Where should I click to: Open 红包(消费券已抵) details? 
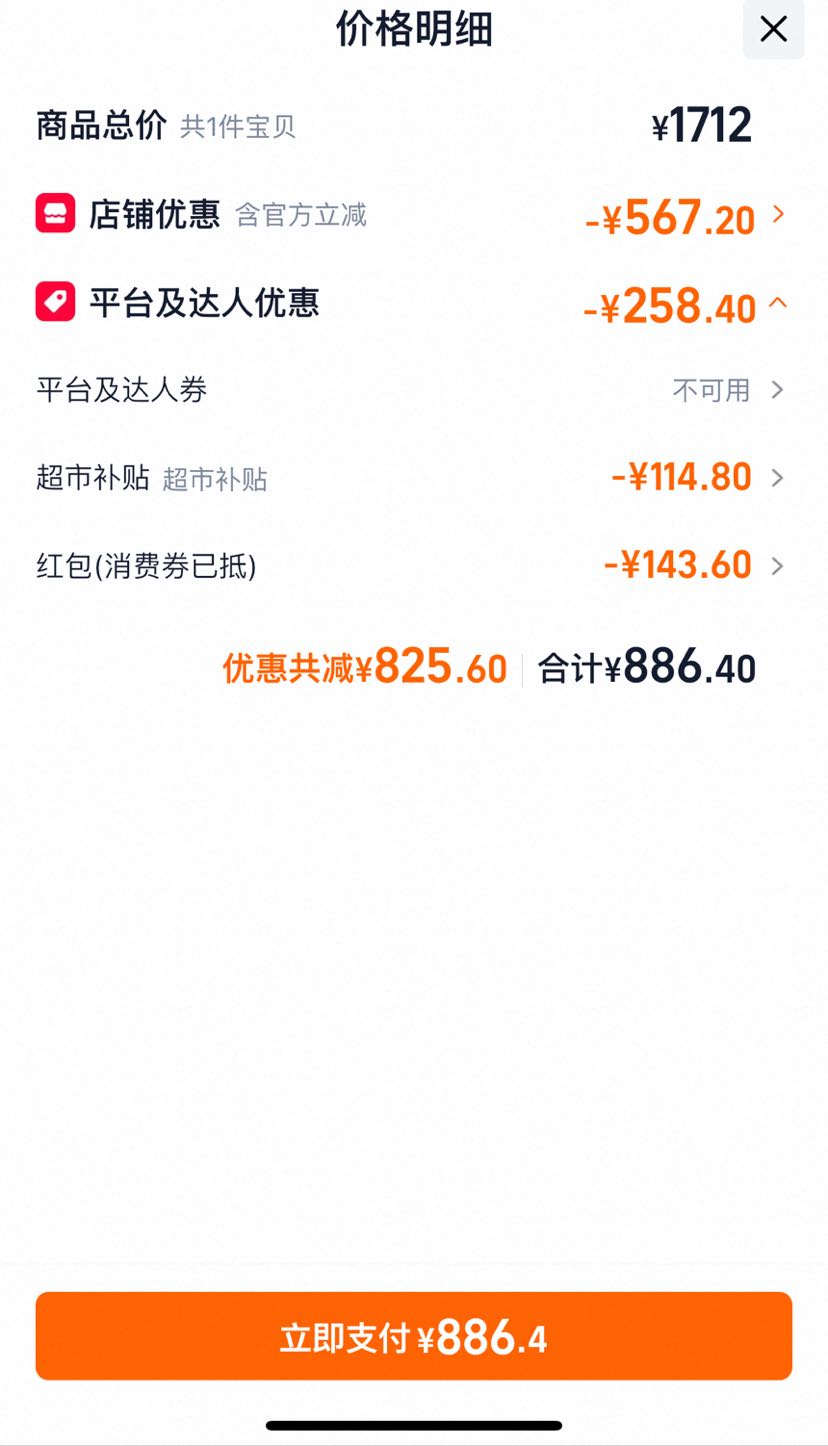tap(414, 566)
